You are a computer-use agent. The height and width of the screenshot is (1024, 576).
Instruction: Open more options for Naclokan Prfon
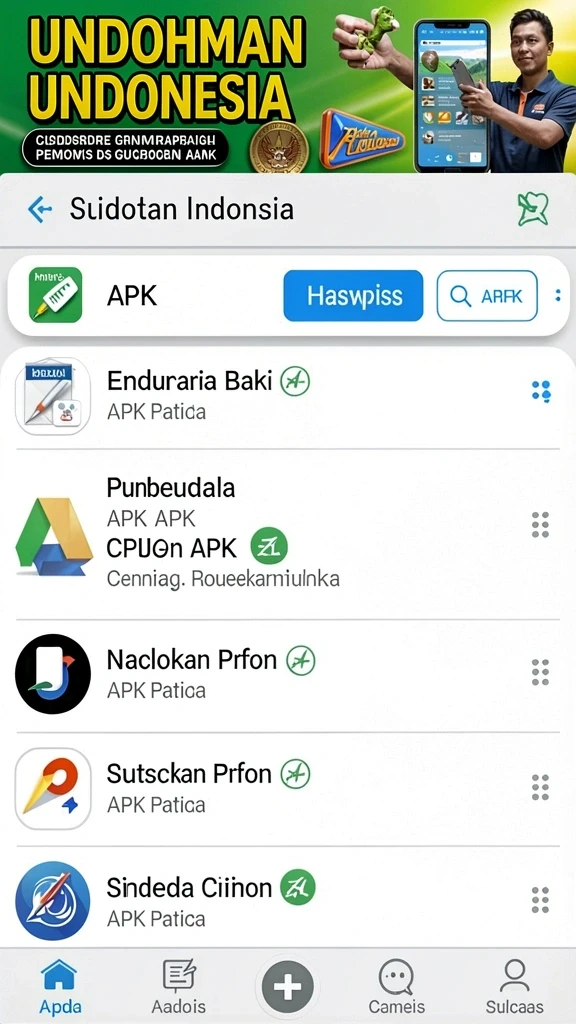(540, 672)
